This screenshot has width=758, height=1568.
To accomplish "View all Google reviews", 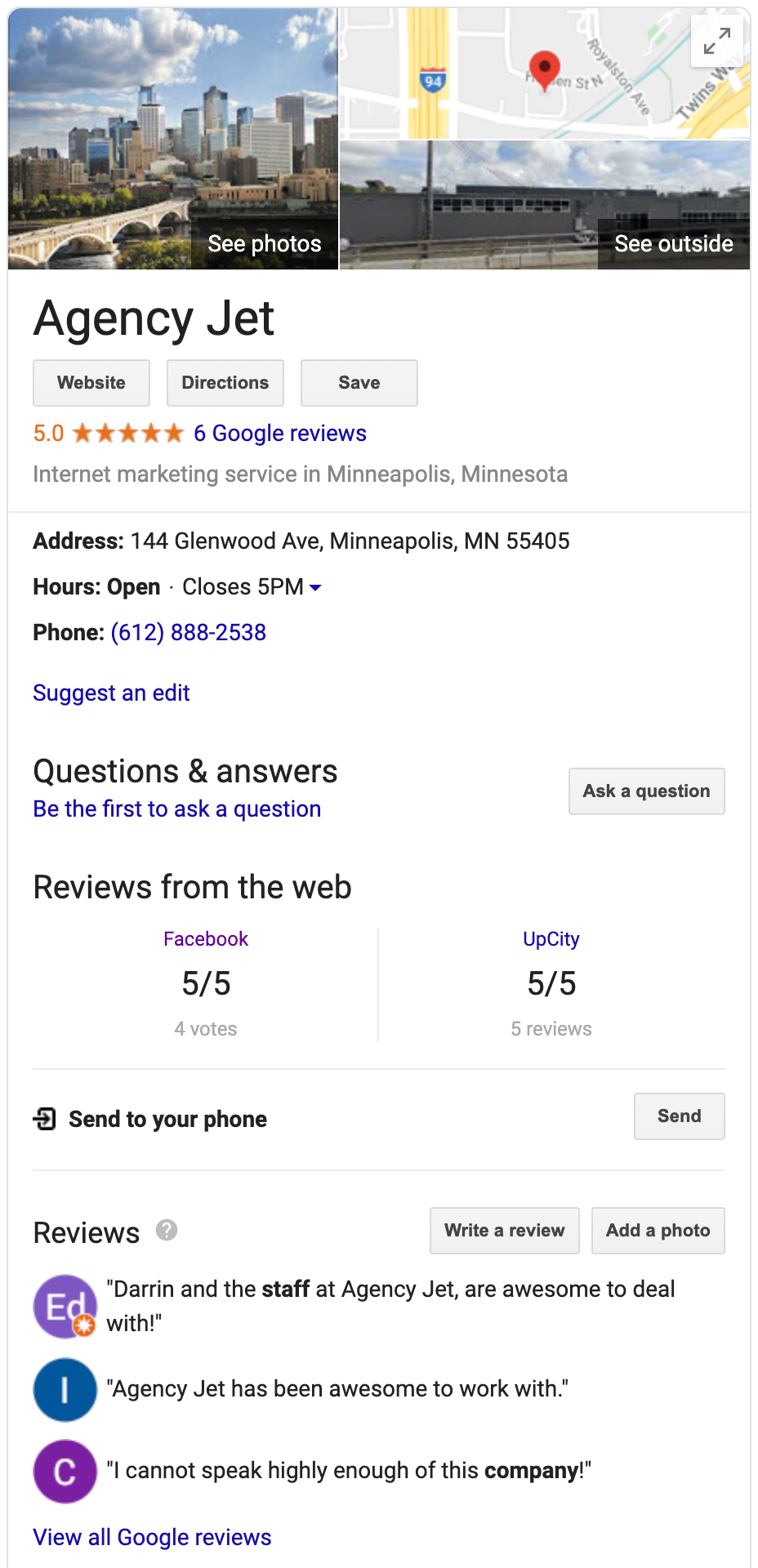I will [153, 1537].
